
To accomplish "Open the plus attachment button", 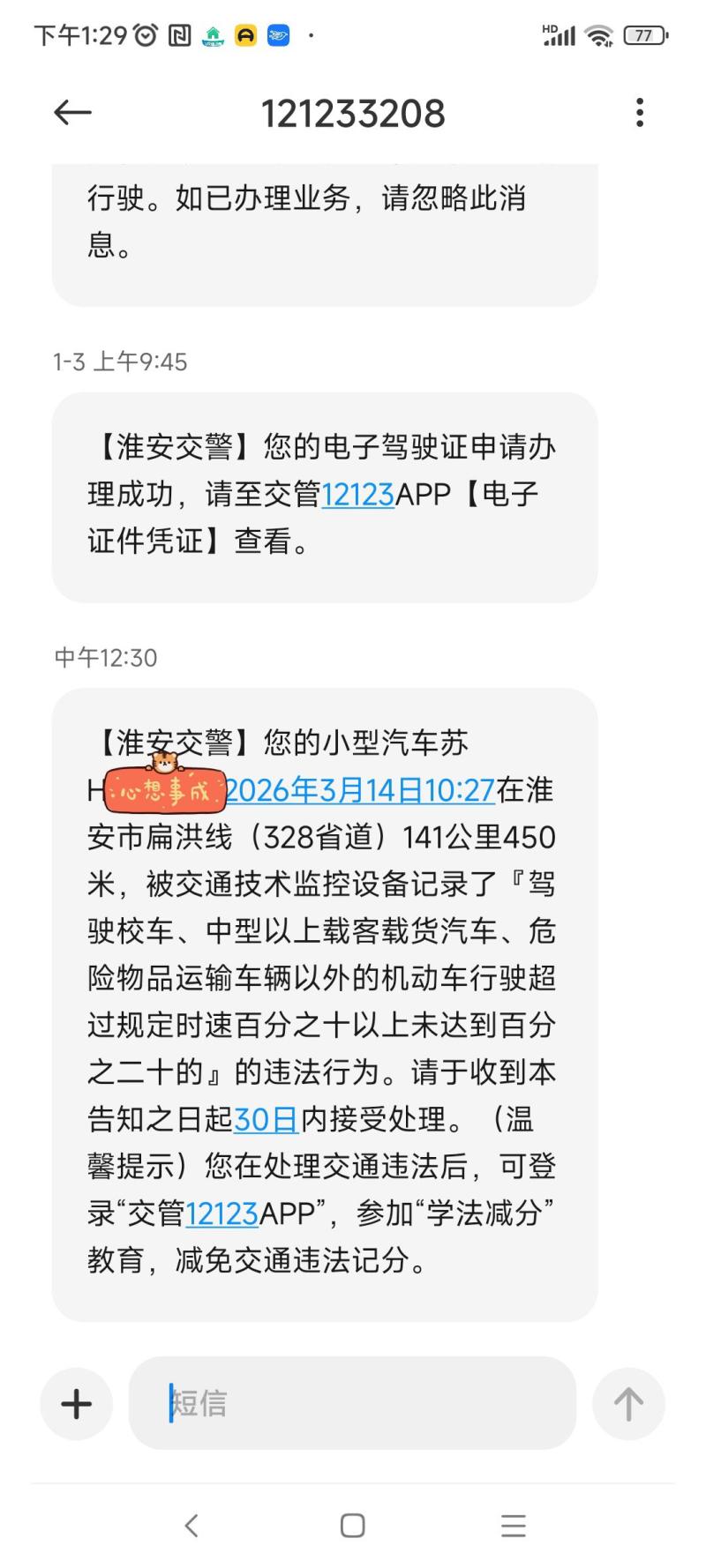I will coord(77,1403).
